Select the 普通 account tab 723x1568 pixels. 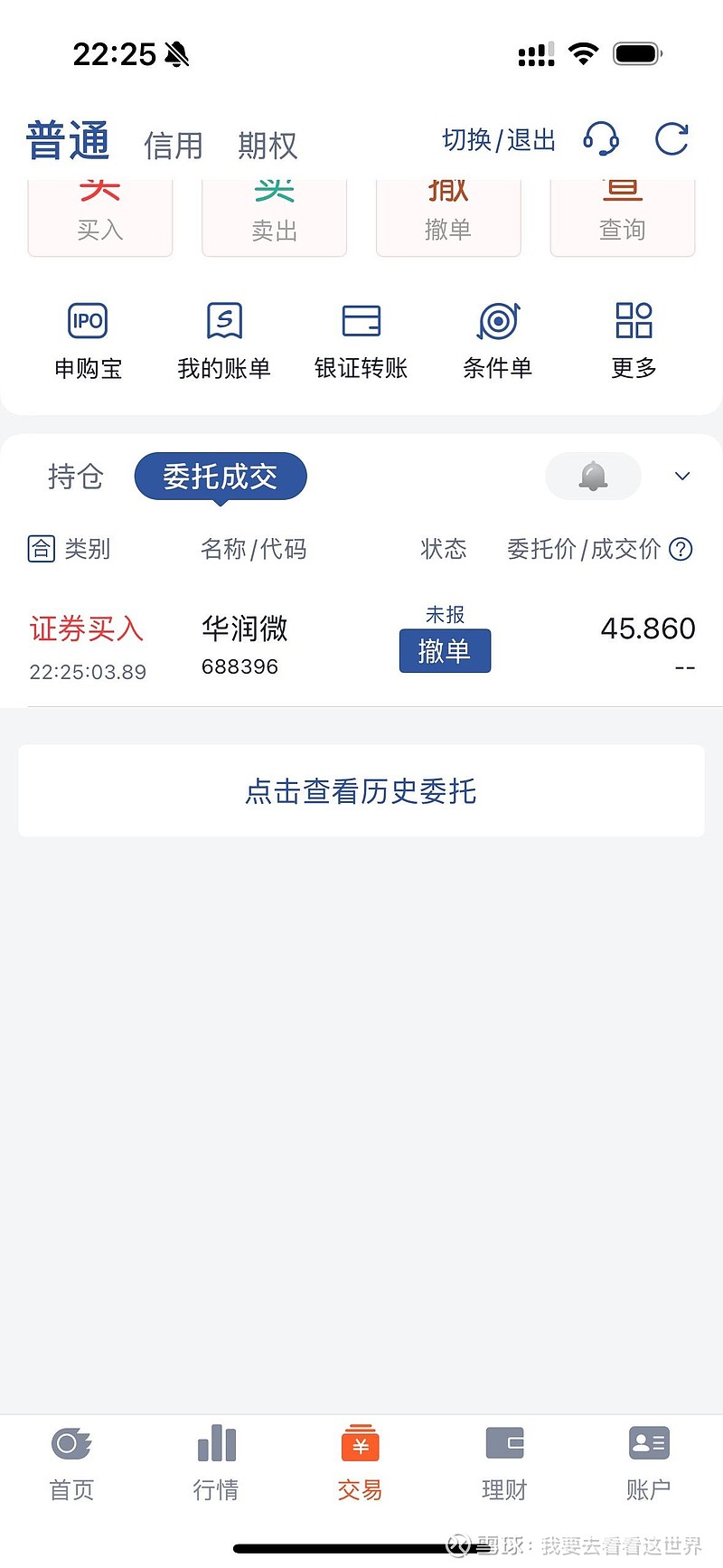point(68,140)
